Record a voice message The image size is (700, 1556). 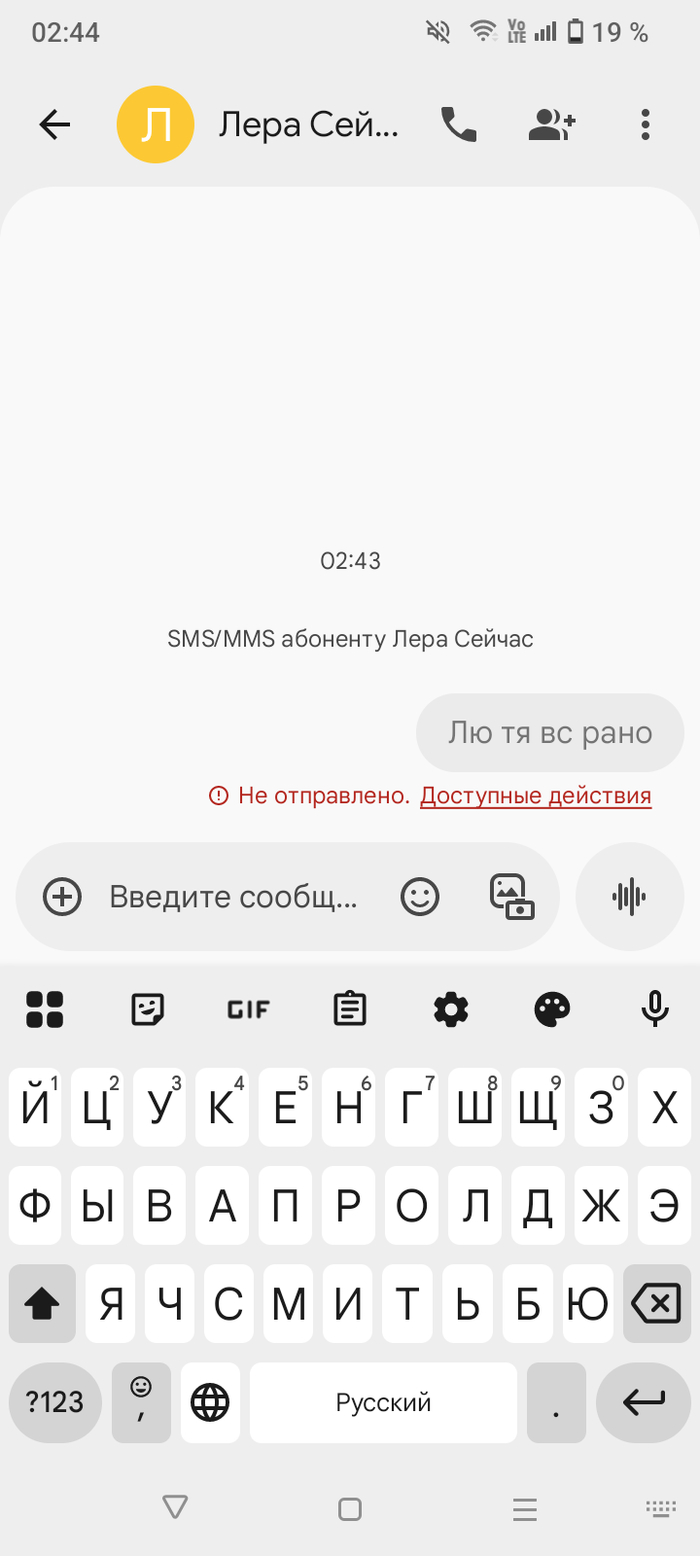pos(629,896)
